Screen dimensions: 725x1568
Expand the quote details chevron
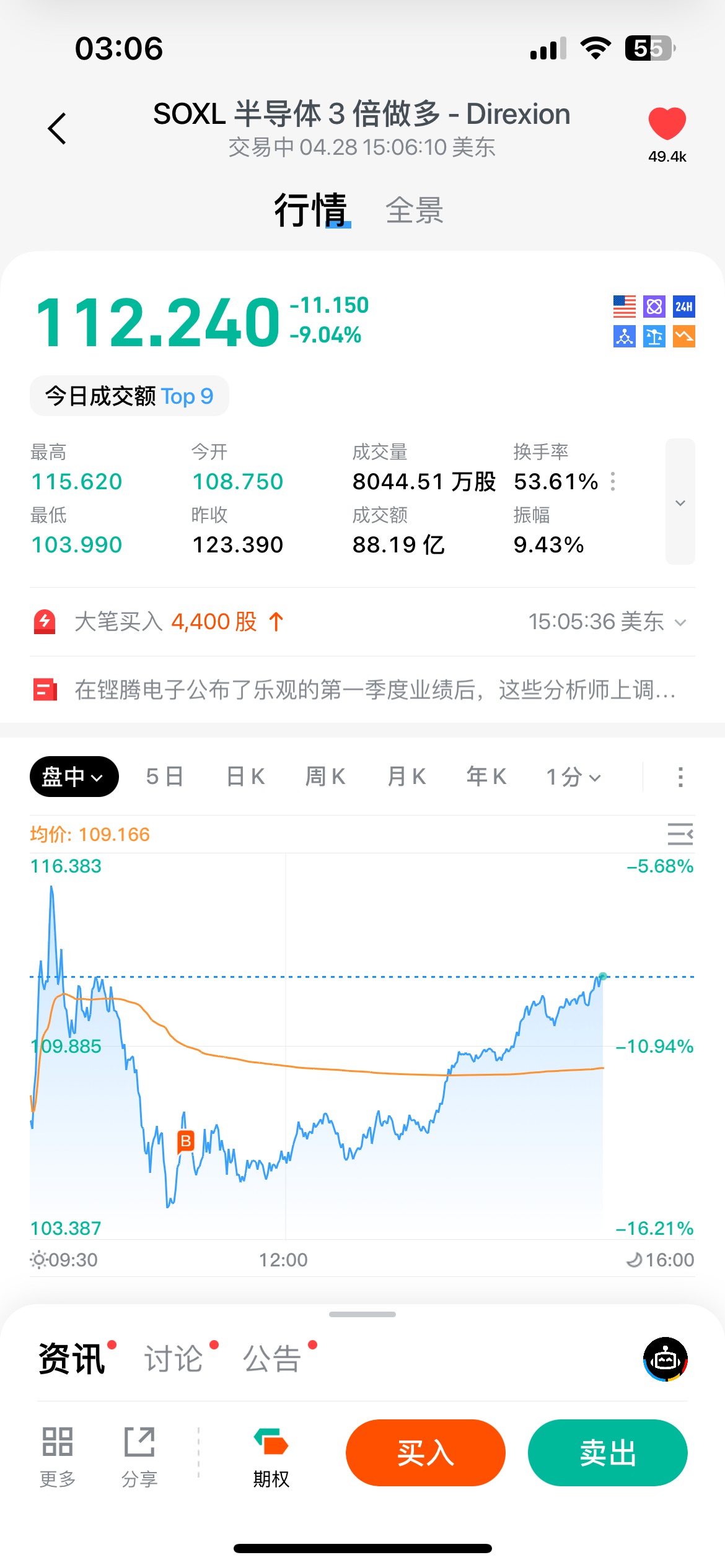(680, 502)
